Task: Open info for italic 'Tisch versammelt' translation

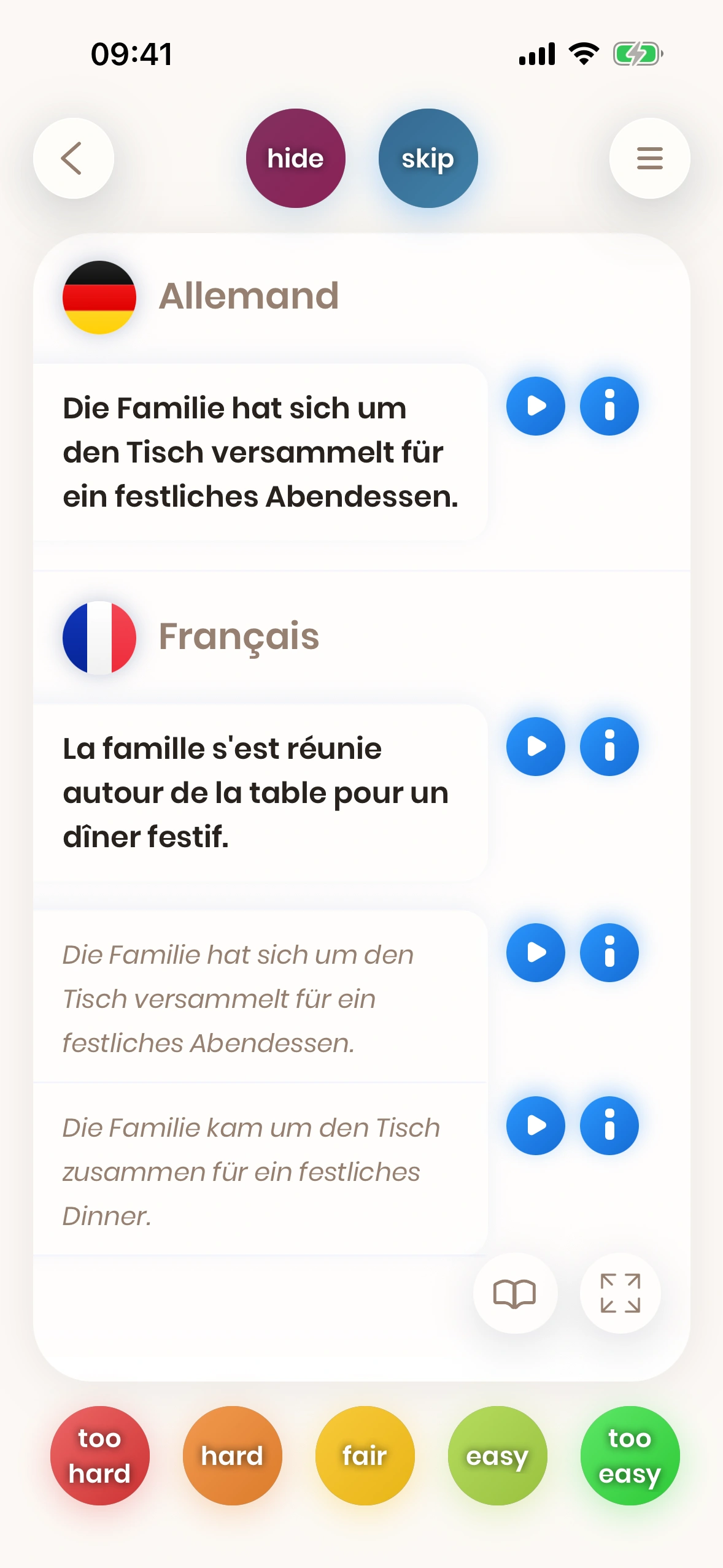Action: (x=609, y=953)
